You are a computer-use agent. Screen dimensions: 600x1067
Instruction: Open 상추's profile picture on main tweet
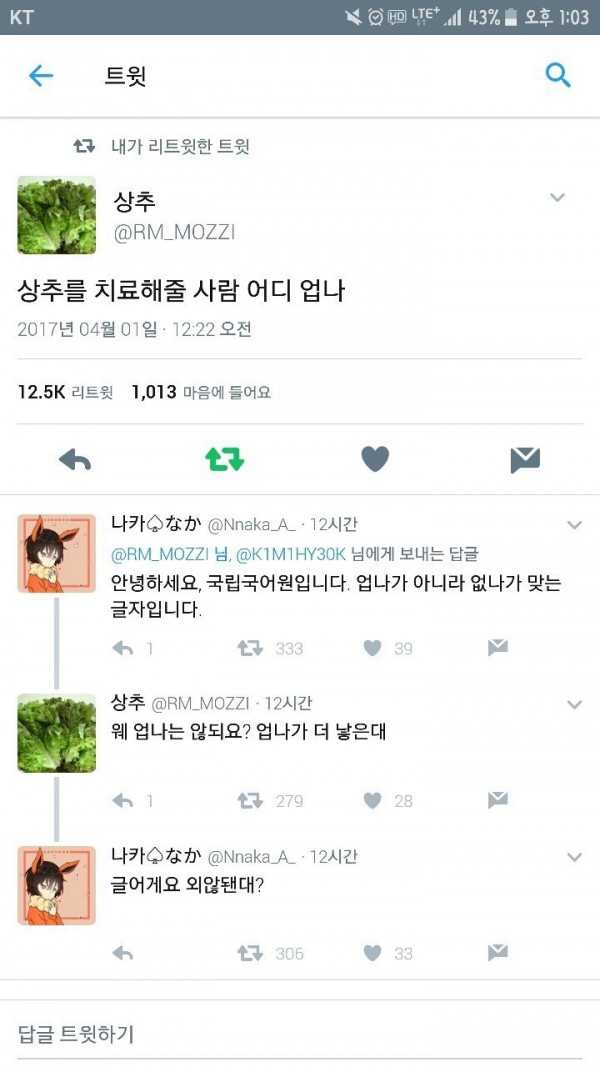click(56, 215)
